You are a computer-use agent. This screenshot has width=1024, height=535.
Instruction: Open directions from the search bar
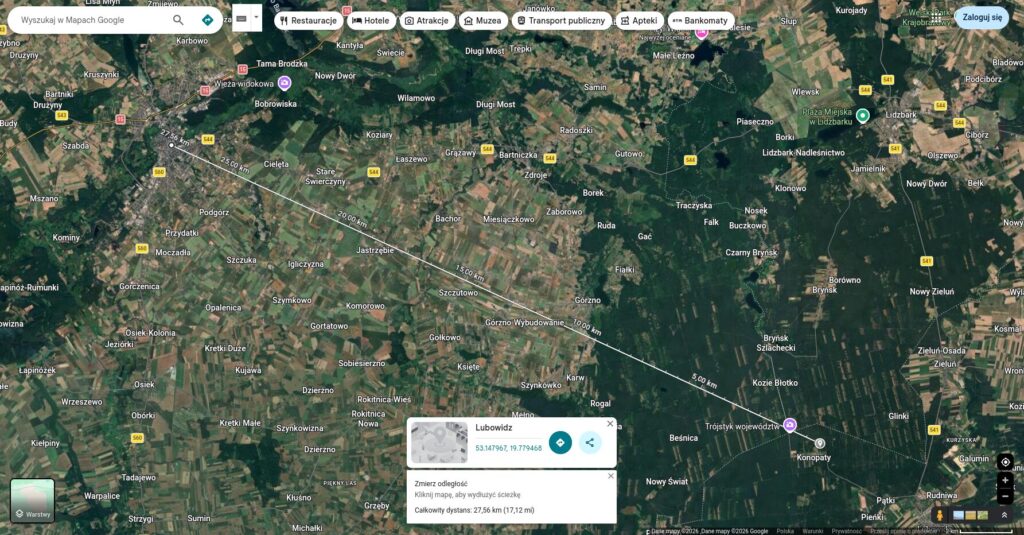(207, 20)
